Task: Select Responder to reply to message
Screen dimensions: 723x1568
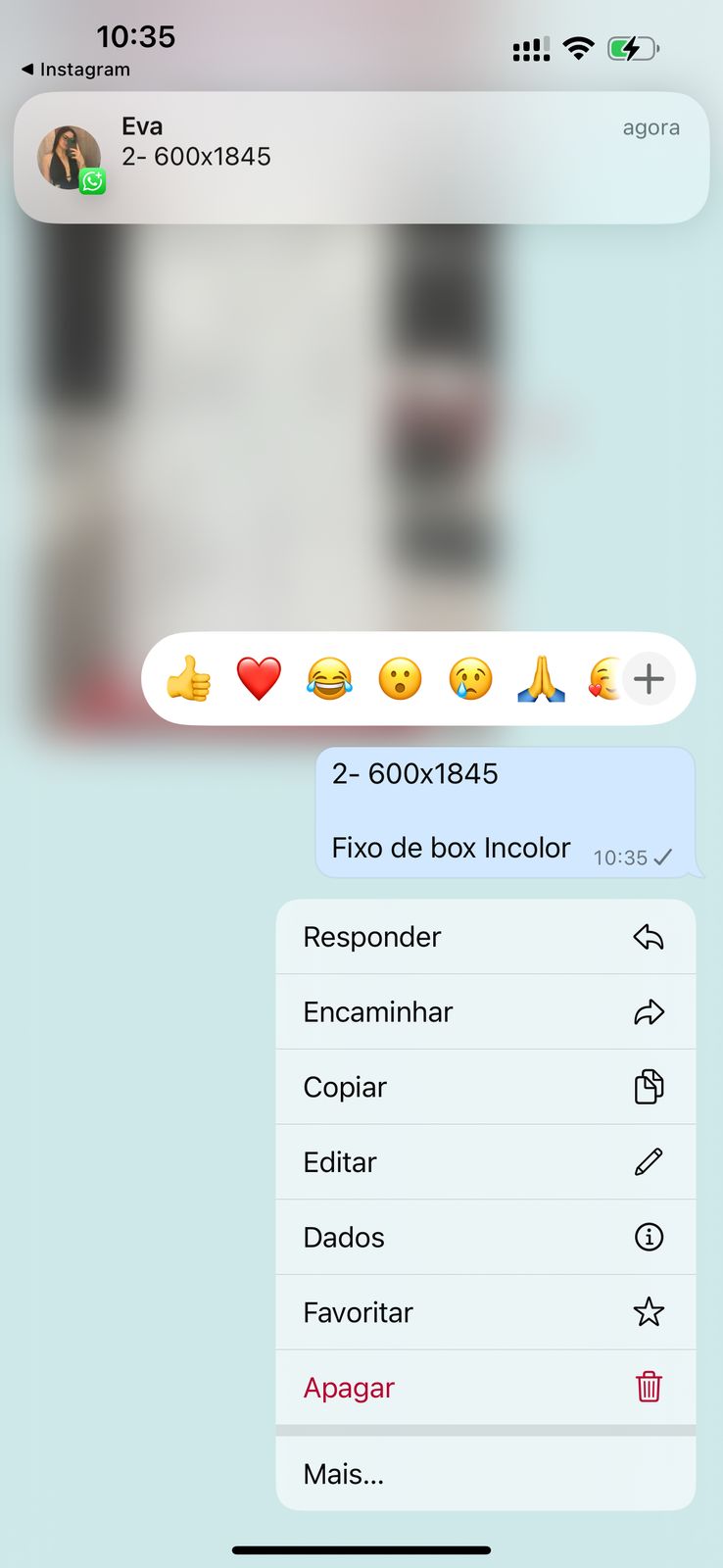Action: pyautogui.click(x=486, y=937)
